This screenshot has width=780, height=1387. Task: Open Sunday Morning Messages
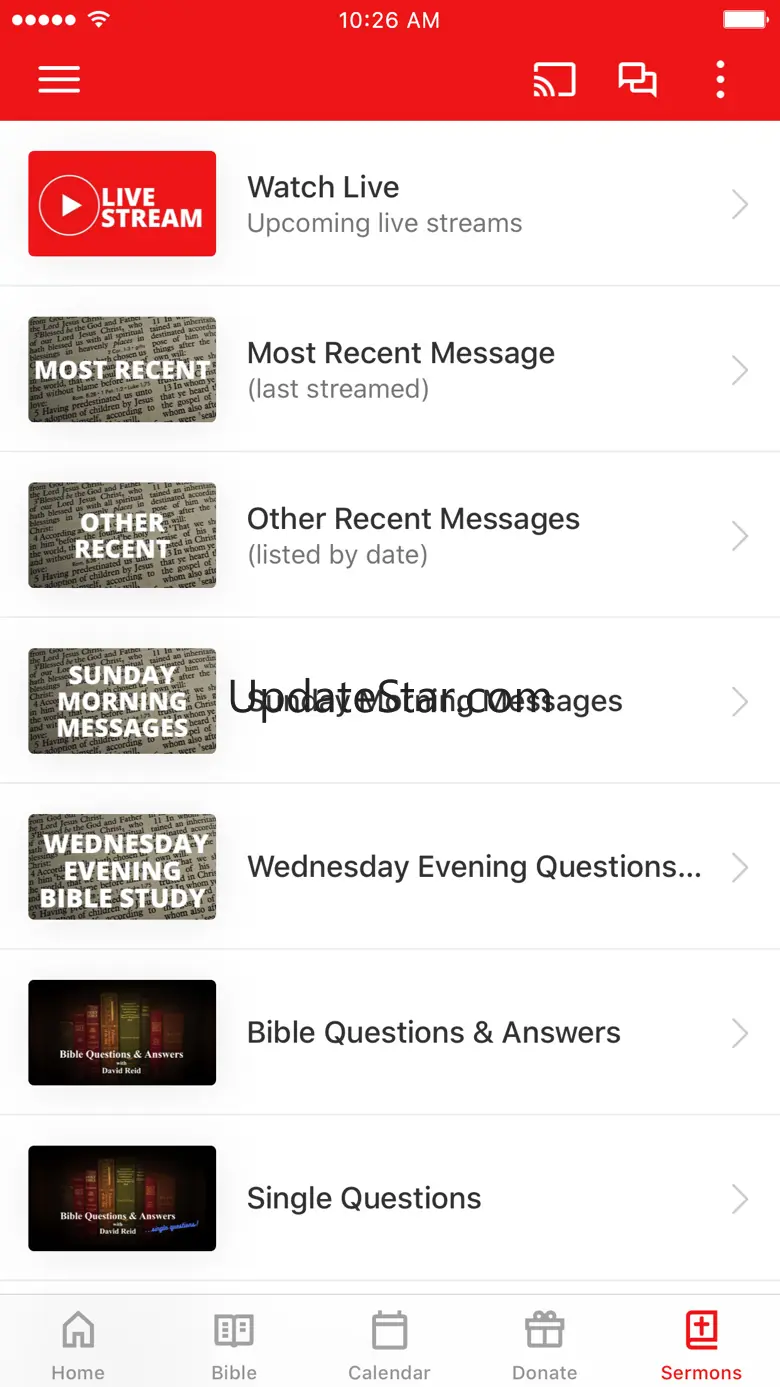click(390, 701)
